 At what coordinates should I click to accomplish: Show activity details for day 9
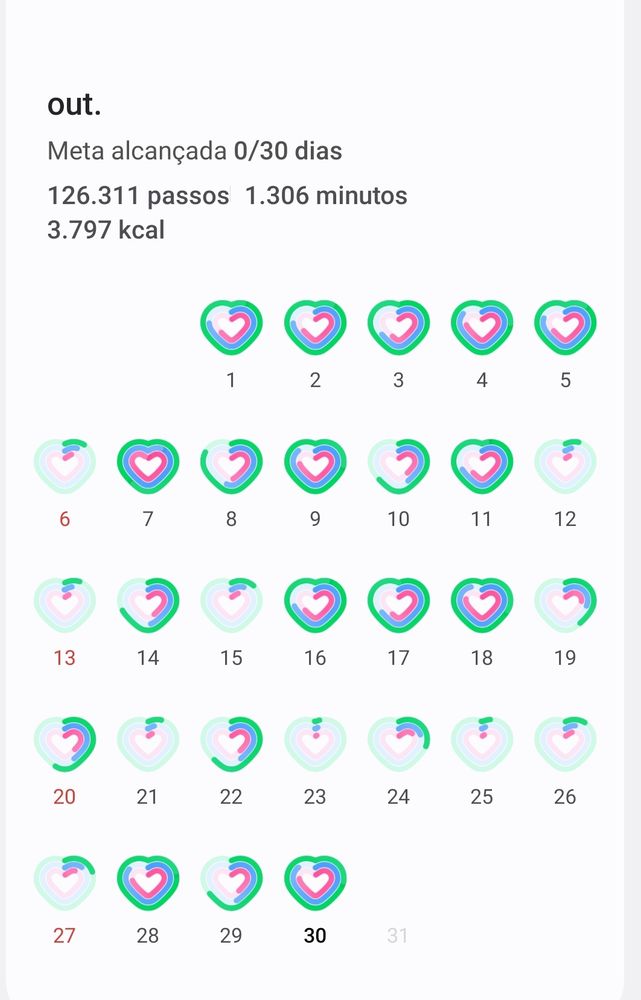315,467
